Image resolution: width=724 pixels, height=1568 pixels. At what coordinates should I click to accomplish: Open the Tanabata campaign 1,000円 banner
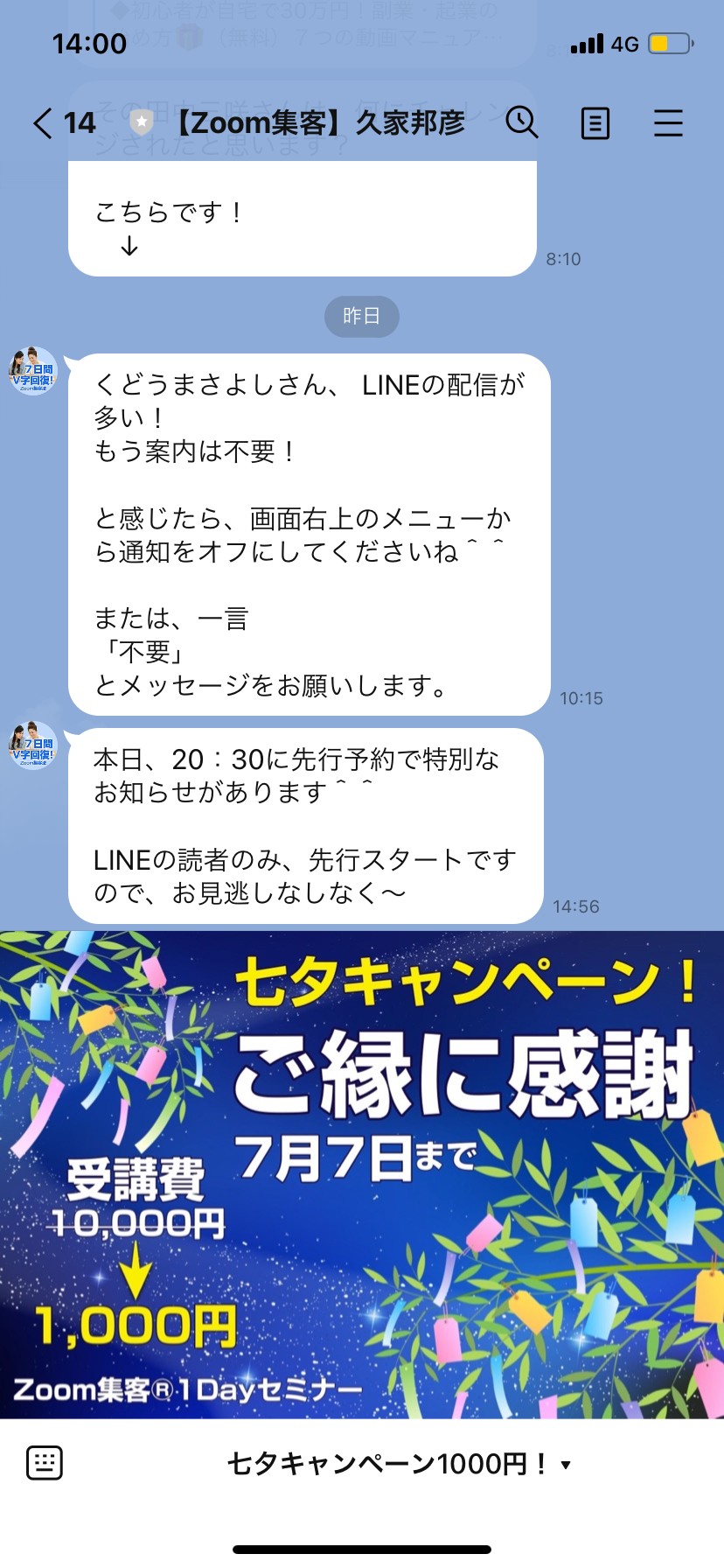click(362, 1174)
